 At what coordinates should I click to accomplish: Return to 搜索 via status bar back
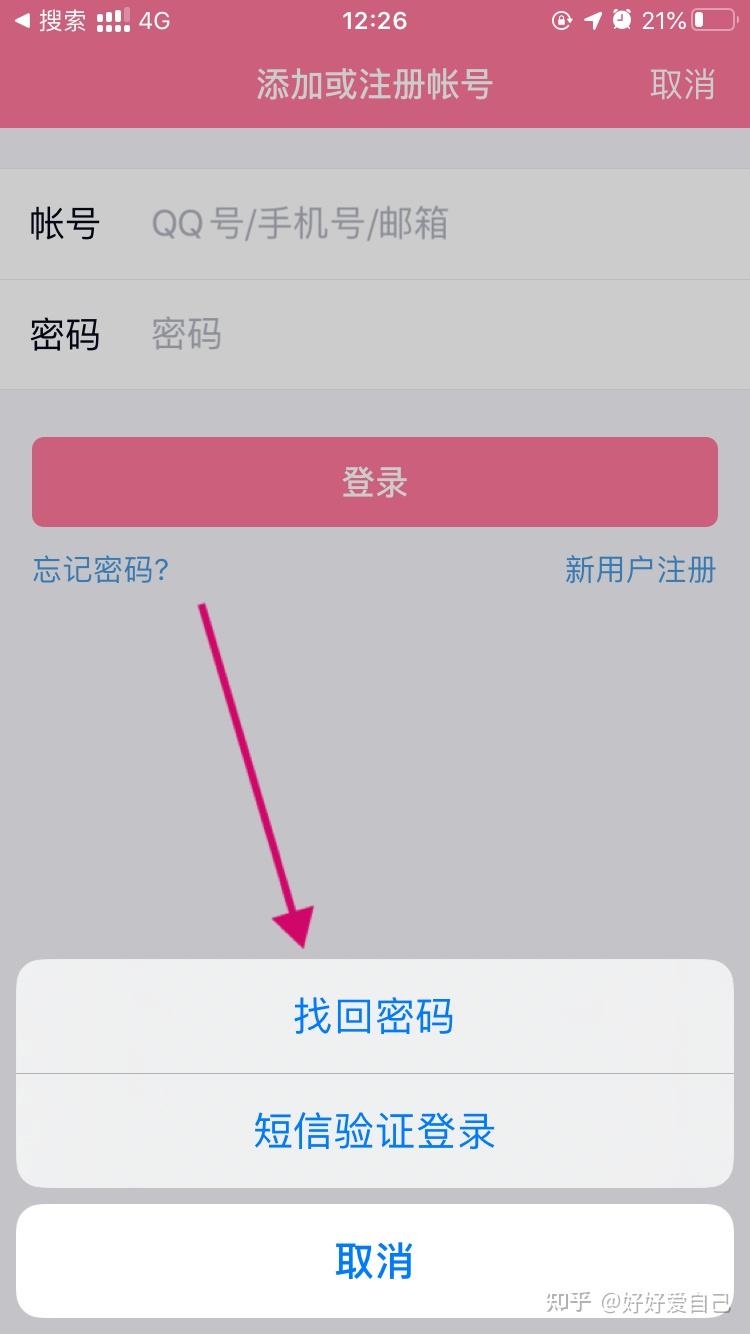click(x=50, y=20)
